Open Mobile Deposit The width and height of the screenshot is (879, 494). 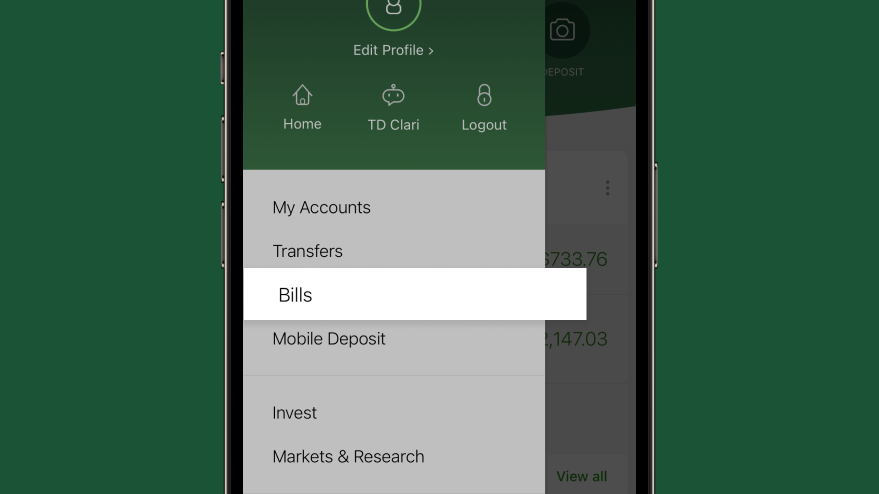[x=329, y=339]
